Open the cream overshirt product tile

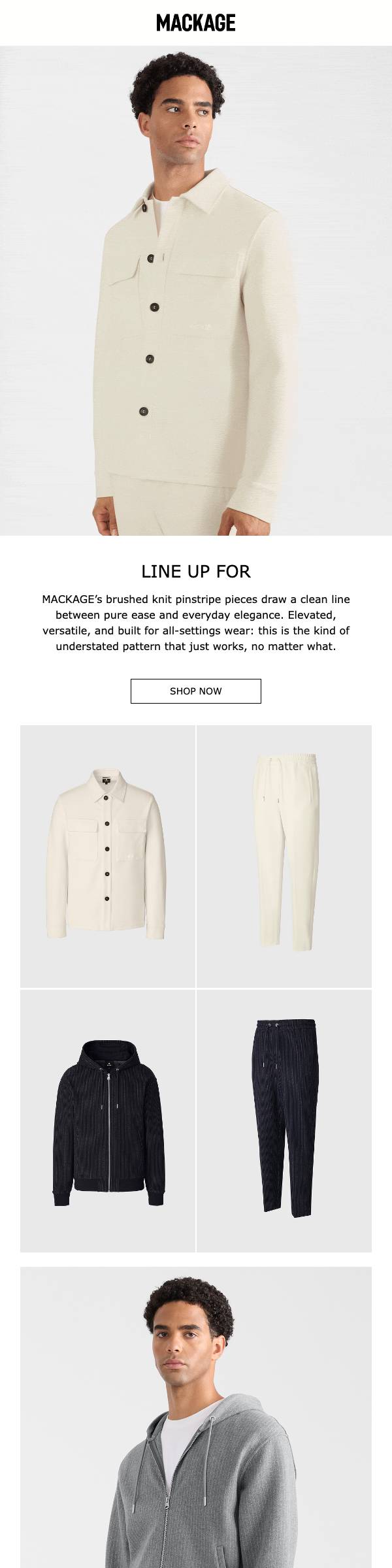point(108,856)
